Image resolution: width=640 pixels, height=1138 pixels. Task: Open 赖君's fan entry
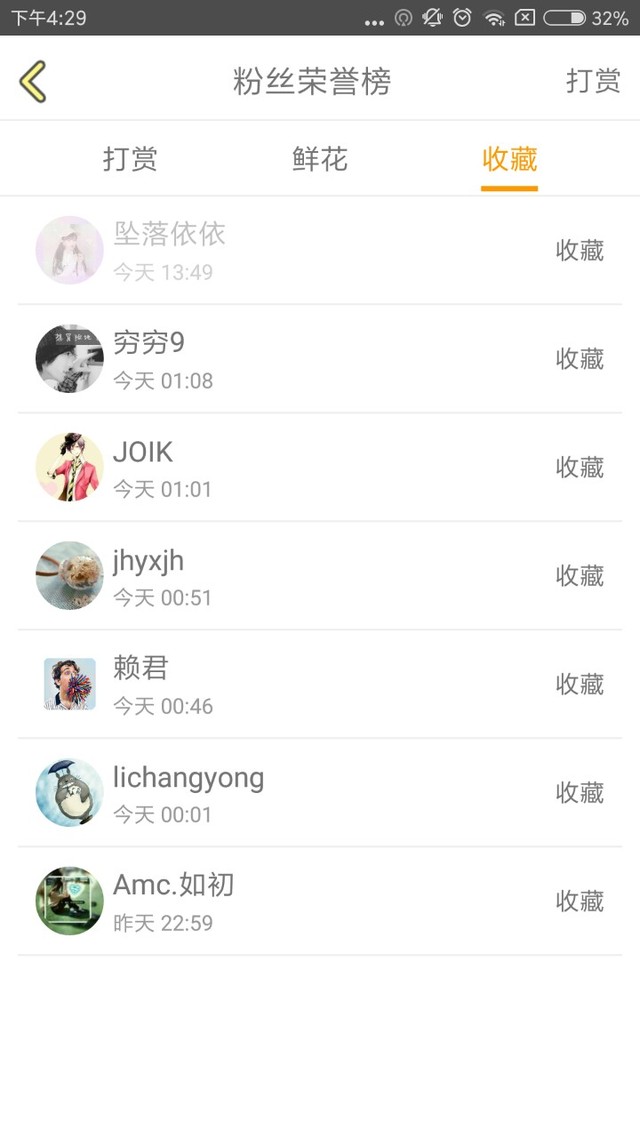(320, 684)
